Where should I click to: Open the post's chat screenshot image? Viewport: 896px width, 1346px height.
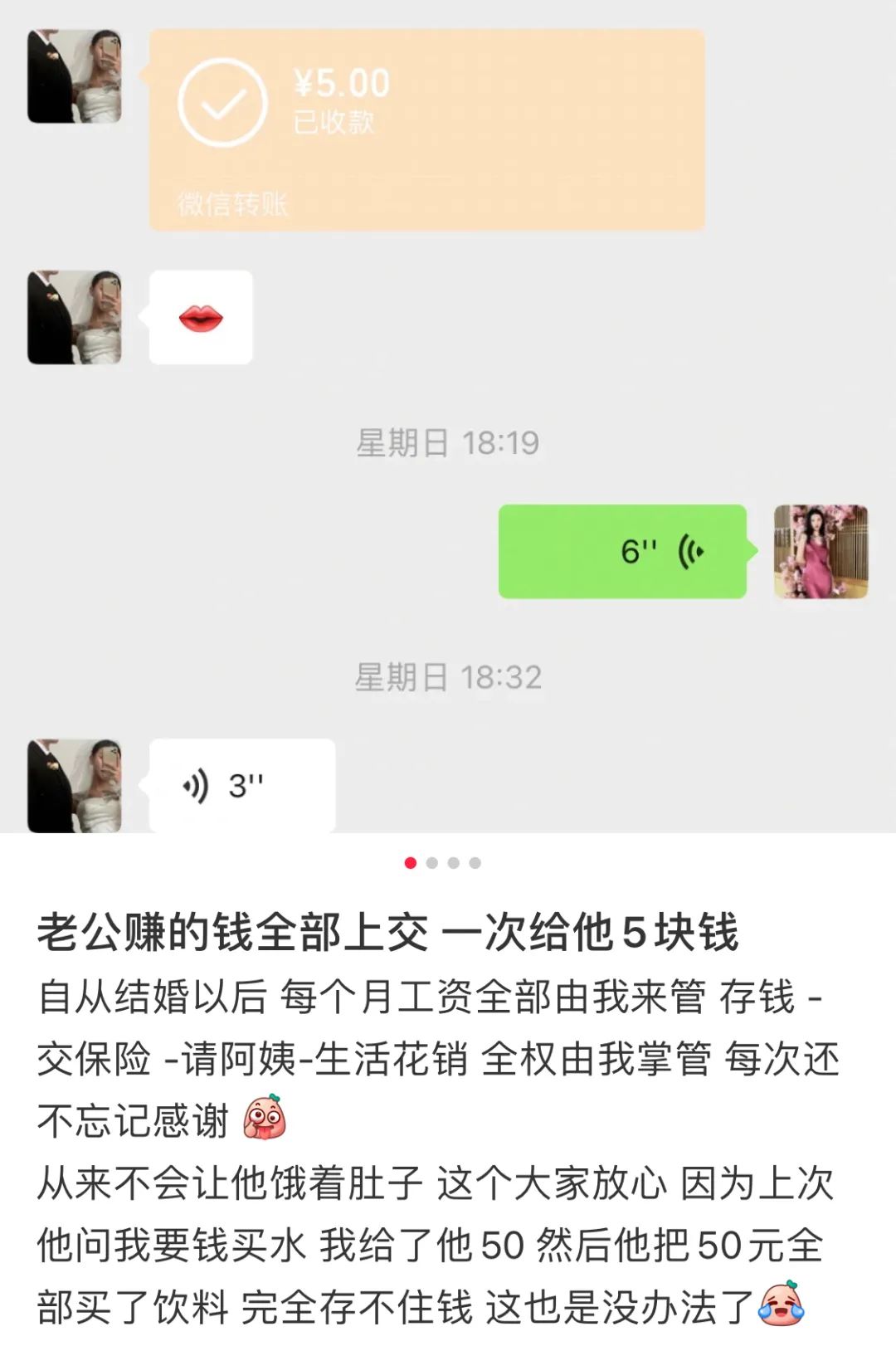click(448, 415)
